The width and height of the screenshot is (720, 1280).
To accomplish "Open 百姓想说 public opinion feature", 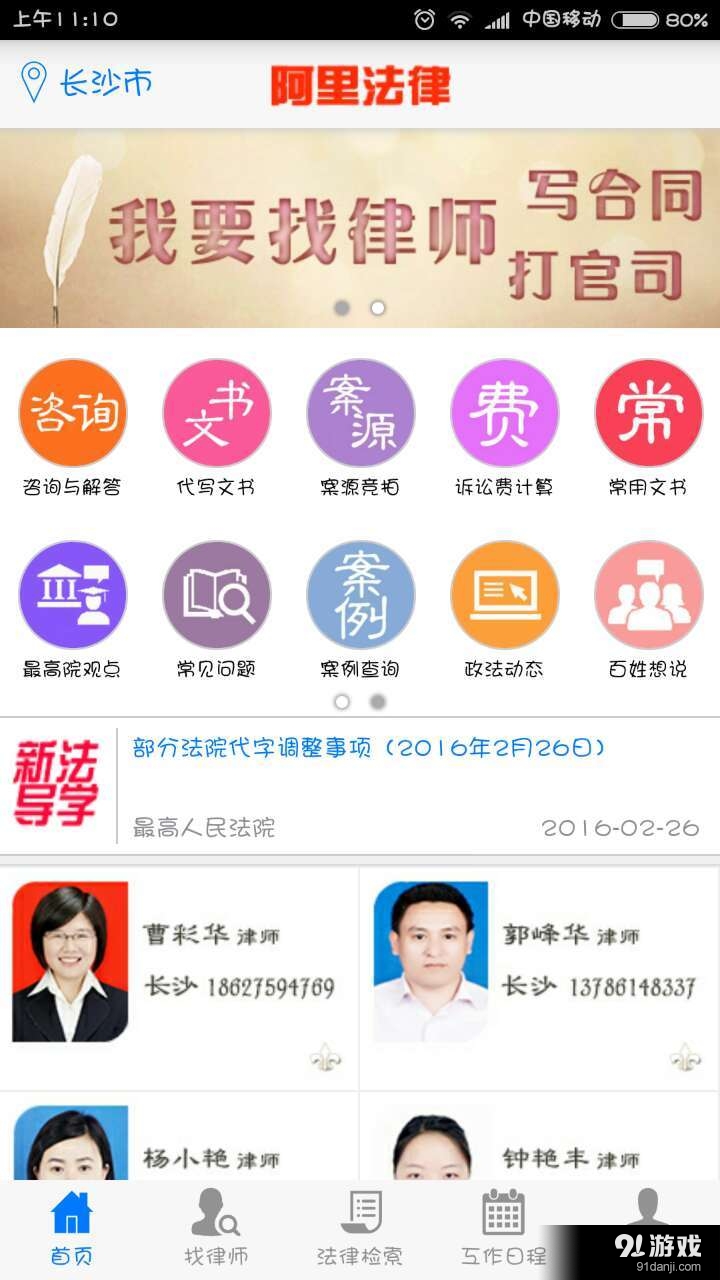I will (648, 595).
